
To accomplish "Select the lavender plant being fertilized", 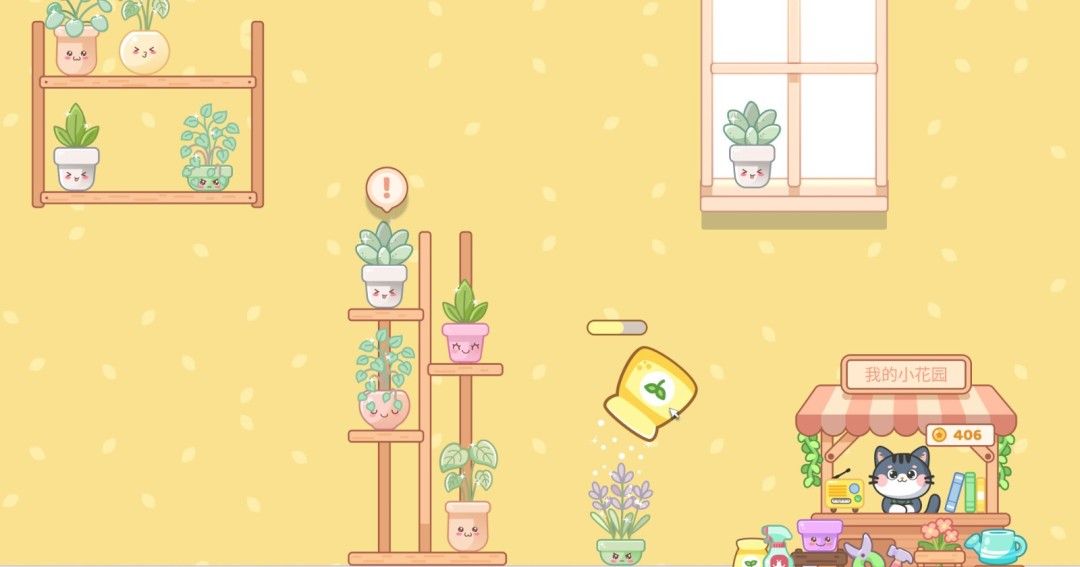I will pyautogui.click(x=621, y=512).
